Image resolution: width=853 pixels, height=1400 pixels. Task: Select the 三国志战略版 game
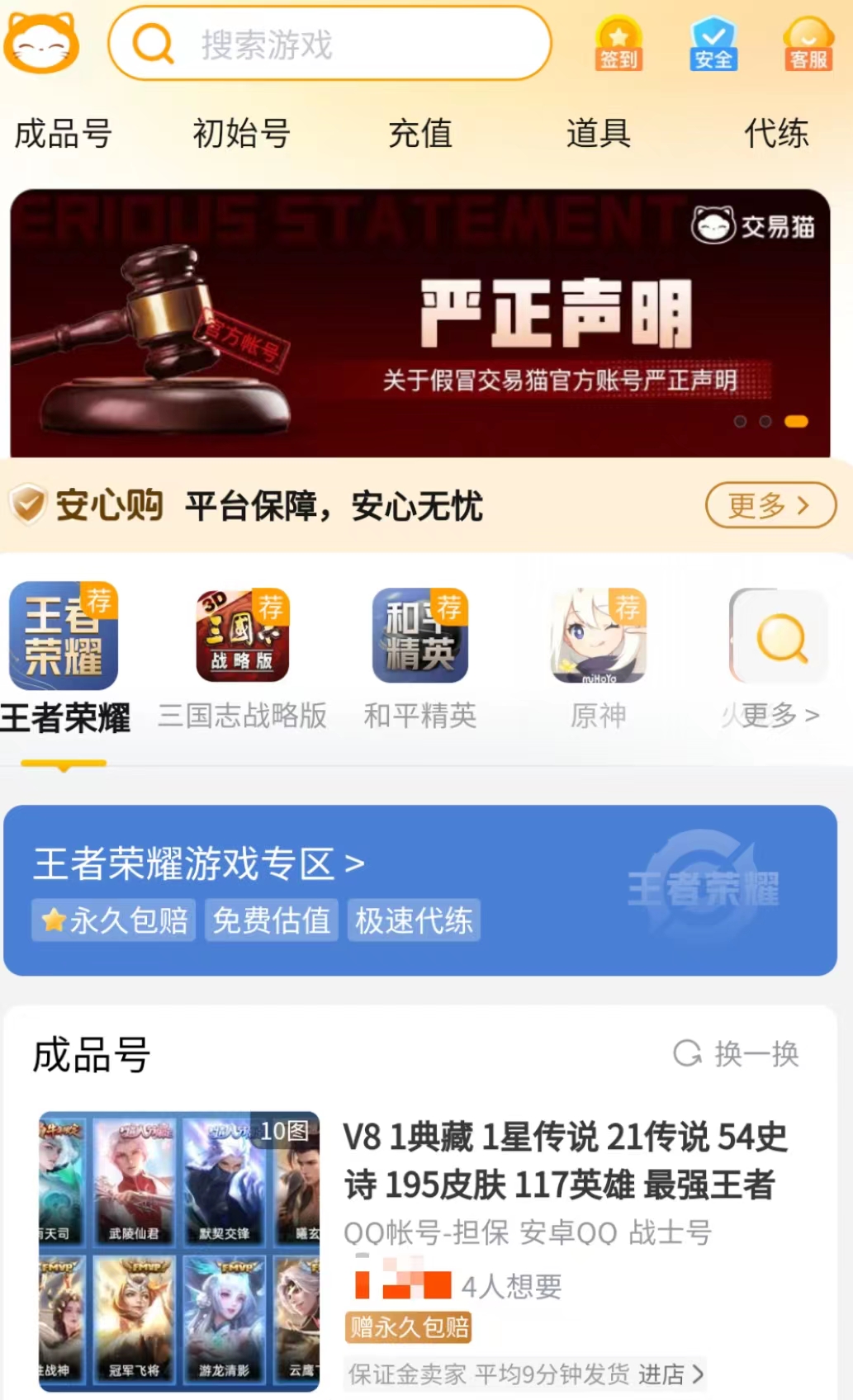coord(242,636)
